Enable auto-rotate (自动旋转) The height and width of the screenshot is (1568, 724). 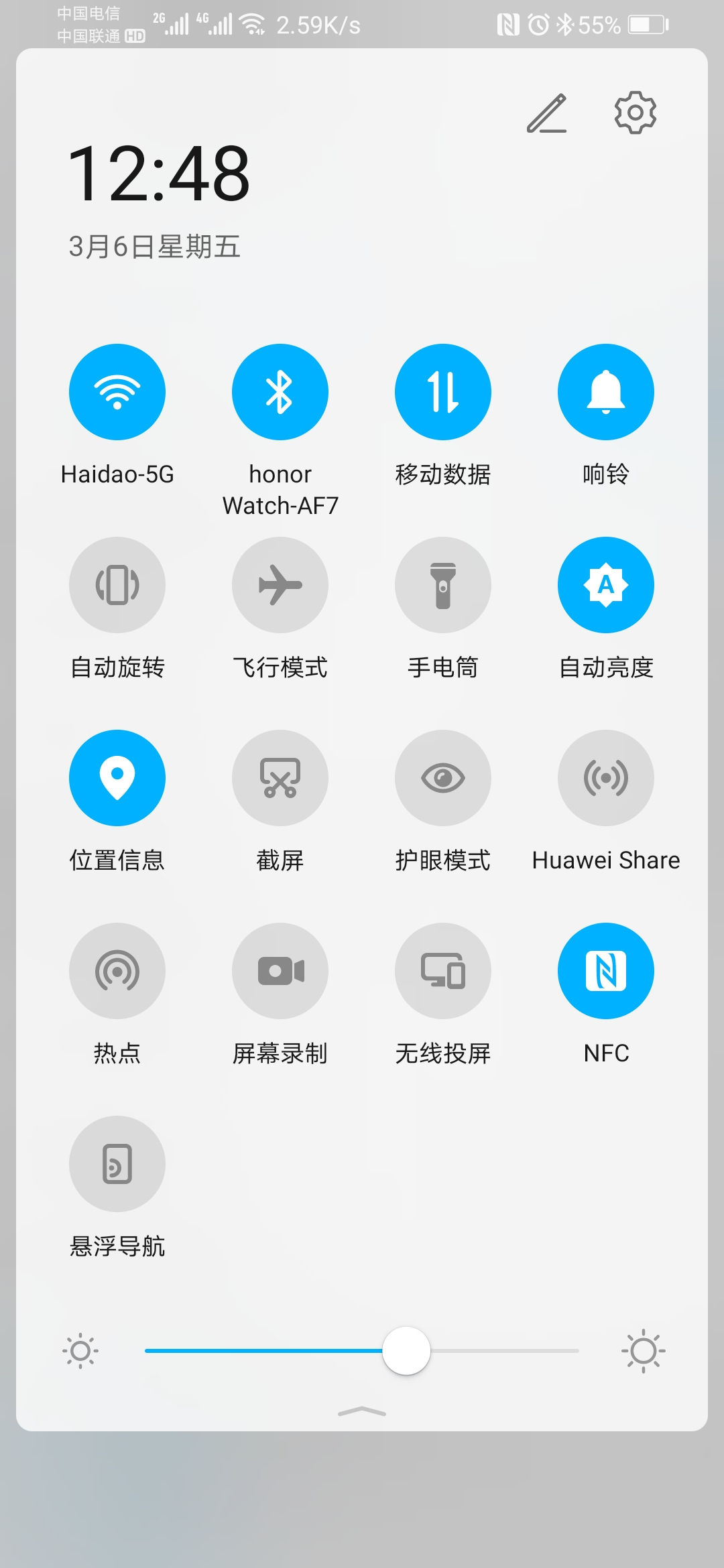[117, 585]
